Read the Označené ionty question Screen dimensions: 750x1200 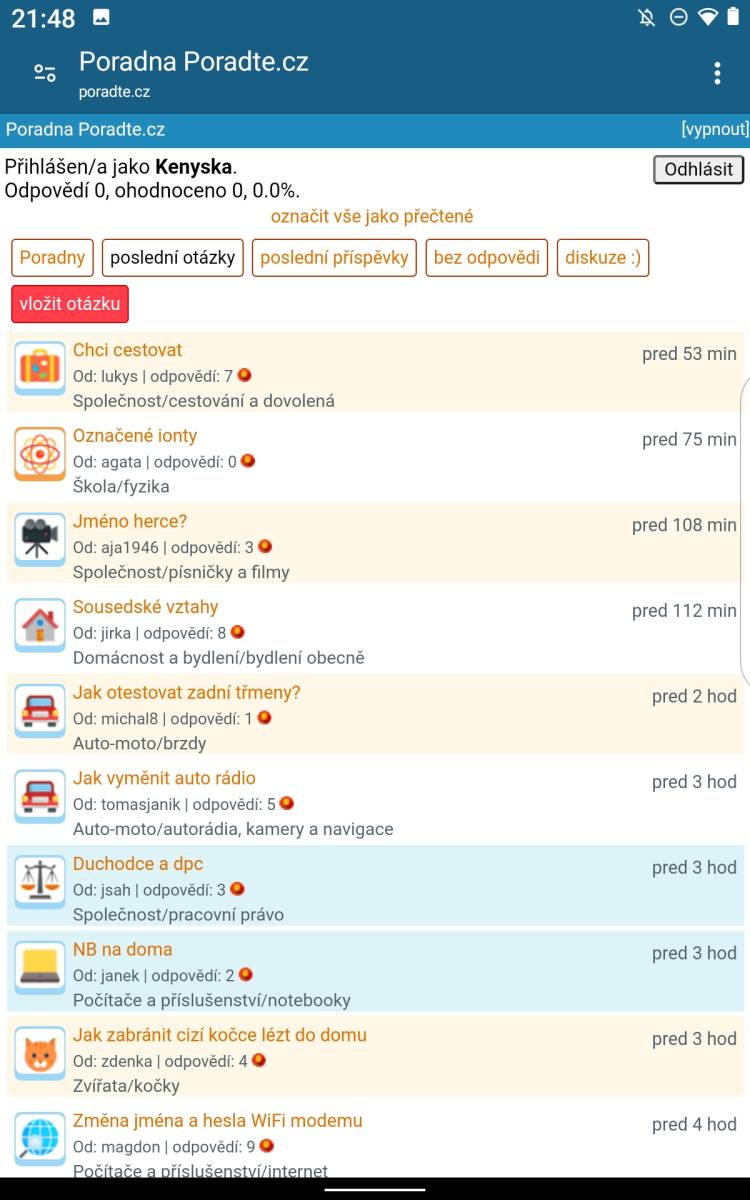click(x=135, y=436)
